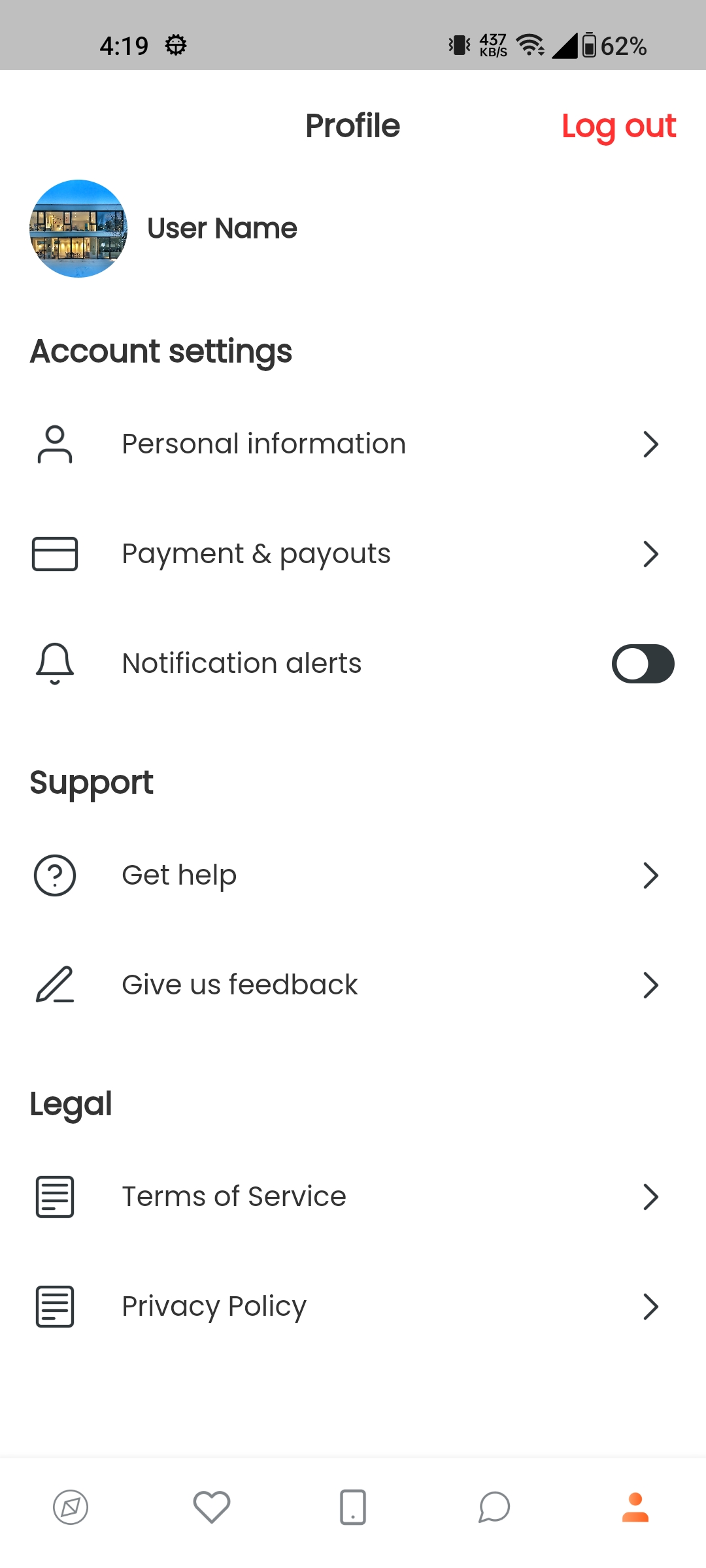The height and width of the screenshot is (1568, 706).
Task: Switch to the favorites heart tab
Action: click(x=212, y=1507)
